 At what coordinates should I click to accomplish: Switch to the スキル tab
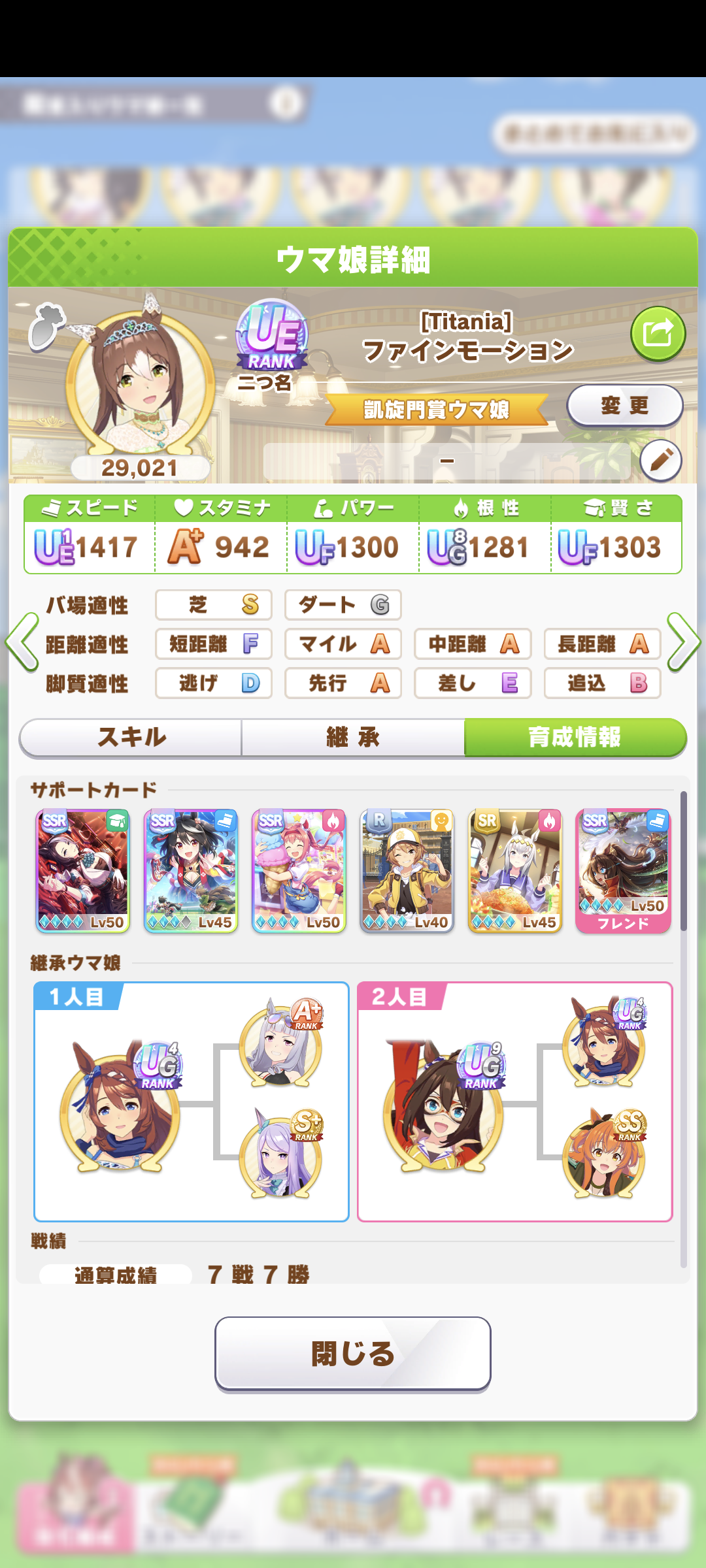tap(131, 738)
